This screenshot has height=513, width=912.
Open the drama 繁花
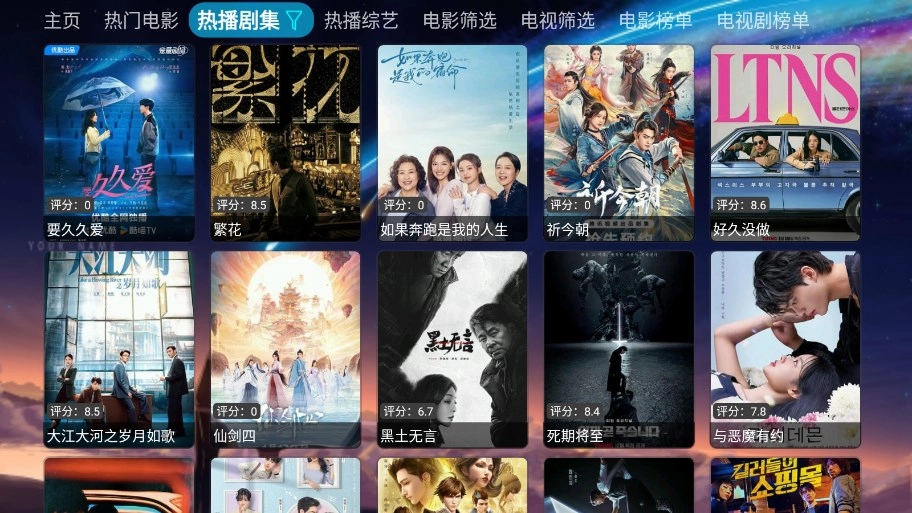285,140
